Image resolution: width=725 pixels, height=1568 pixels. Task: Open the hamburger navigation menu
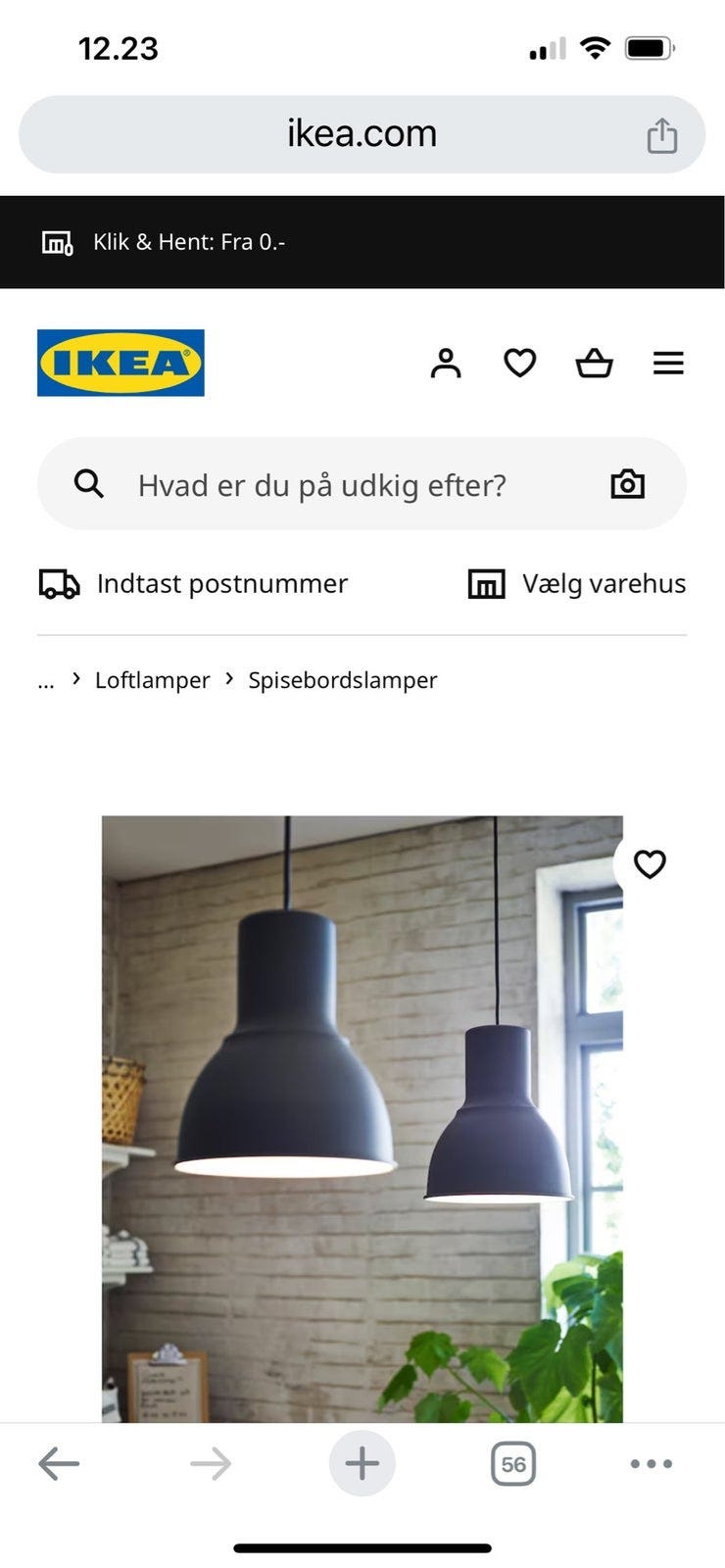click(668, 363)
